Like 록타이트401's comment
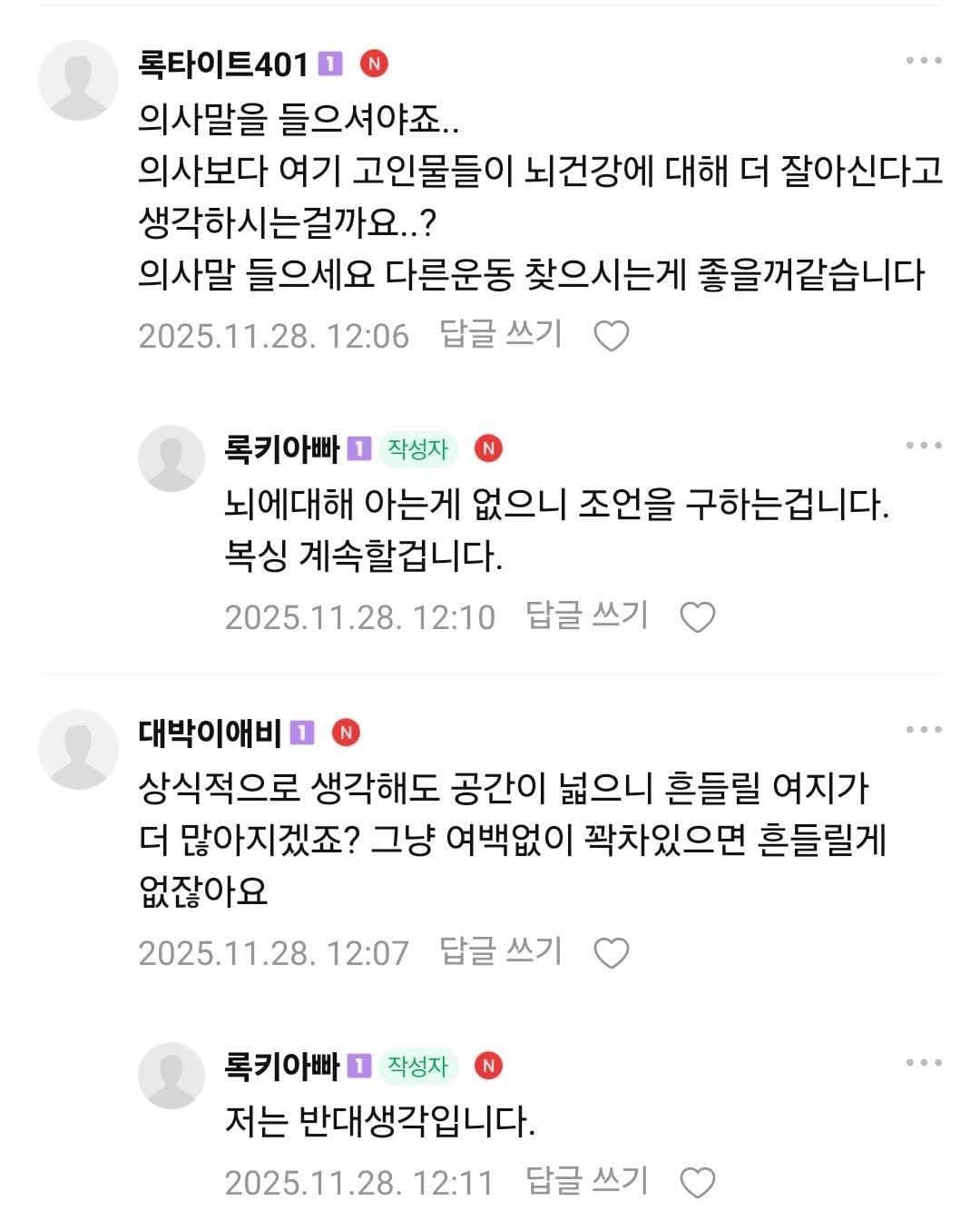Image resolution: width=980 pixels, height=1230 pixels. pos(611,337)
